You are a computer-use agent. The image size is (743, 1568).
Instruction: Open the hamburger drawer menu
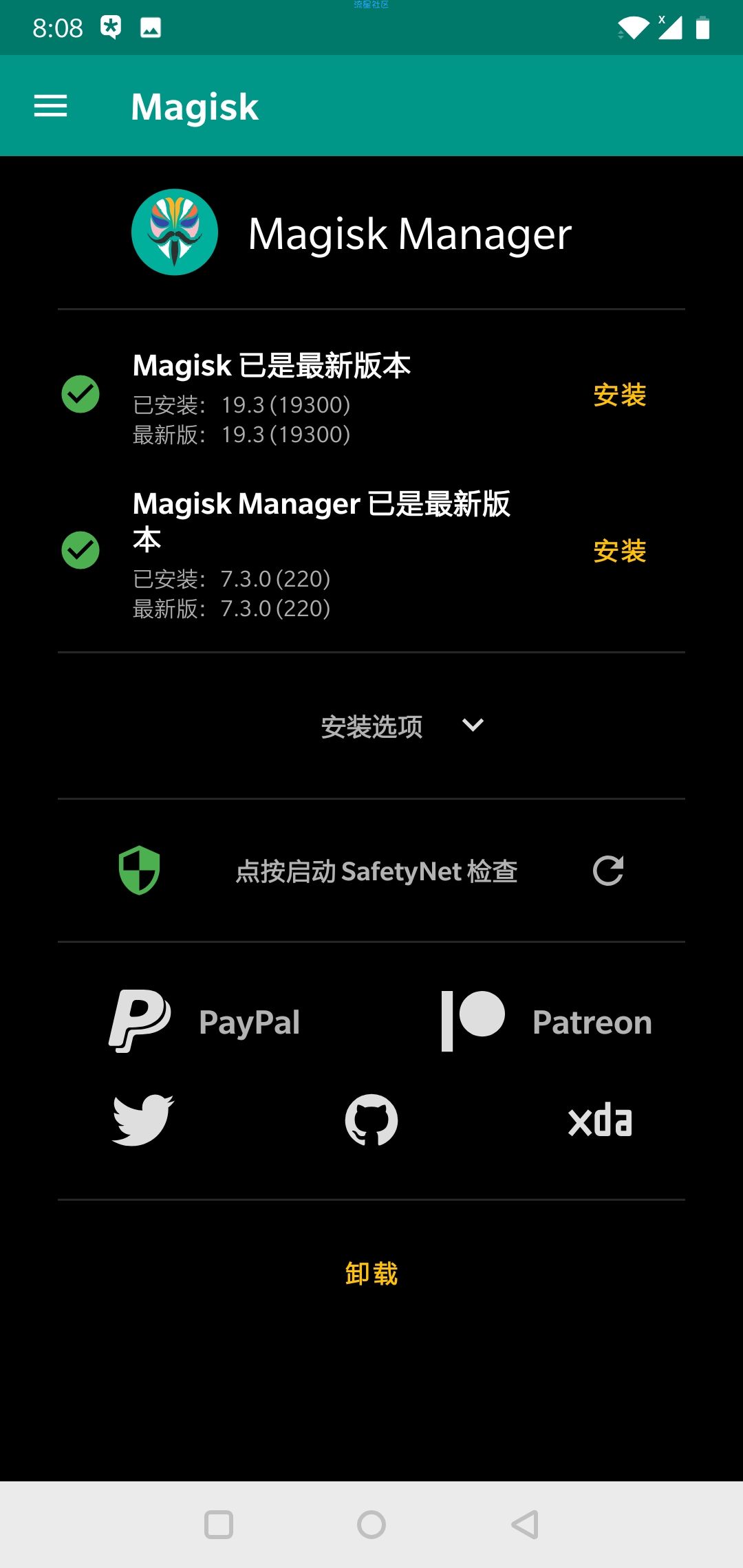tap(50, 106)
